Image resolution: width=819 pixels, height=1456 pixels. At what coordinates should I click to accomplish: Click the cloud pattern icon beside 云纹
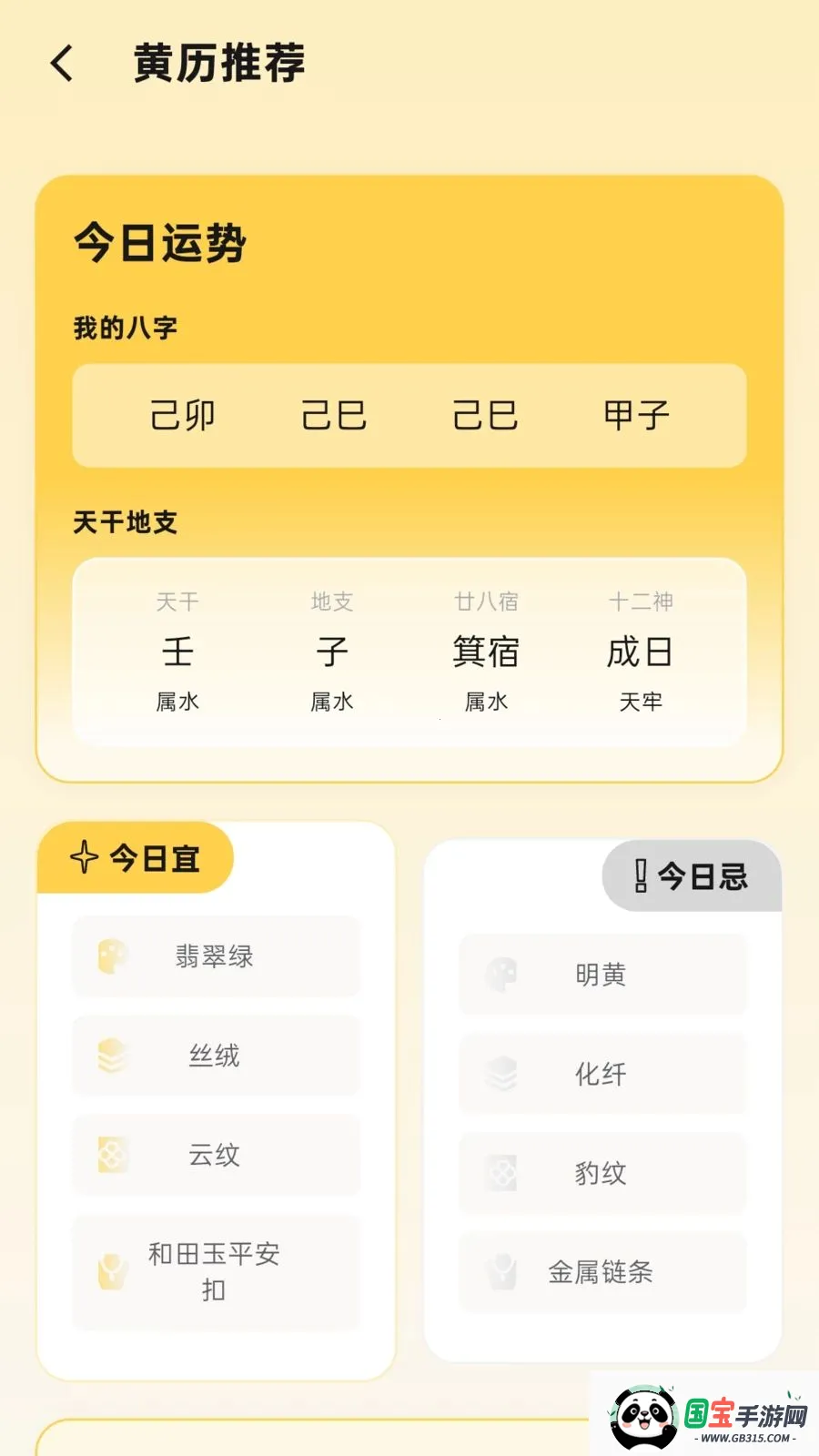(x=112, y=1156)
